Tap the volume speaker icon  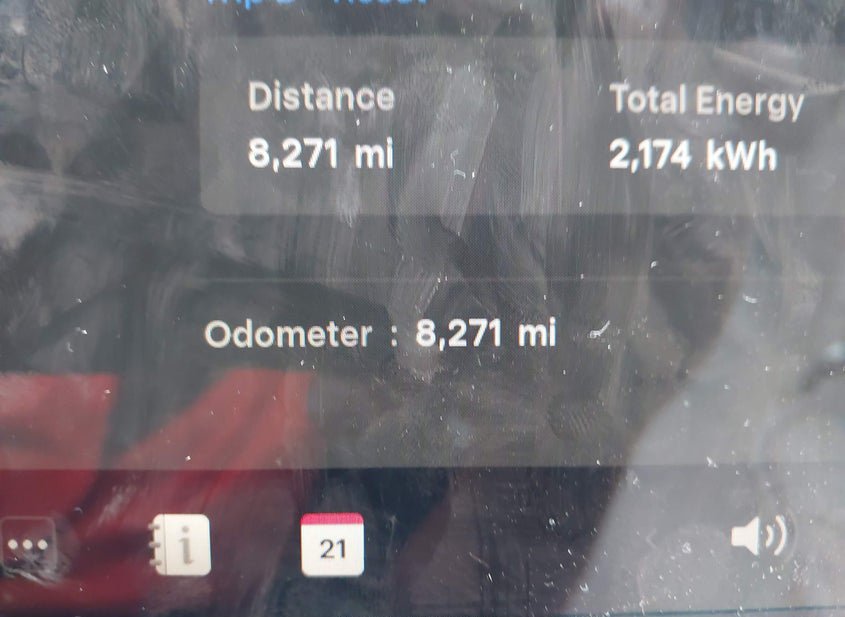point(759,538)
